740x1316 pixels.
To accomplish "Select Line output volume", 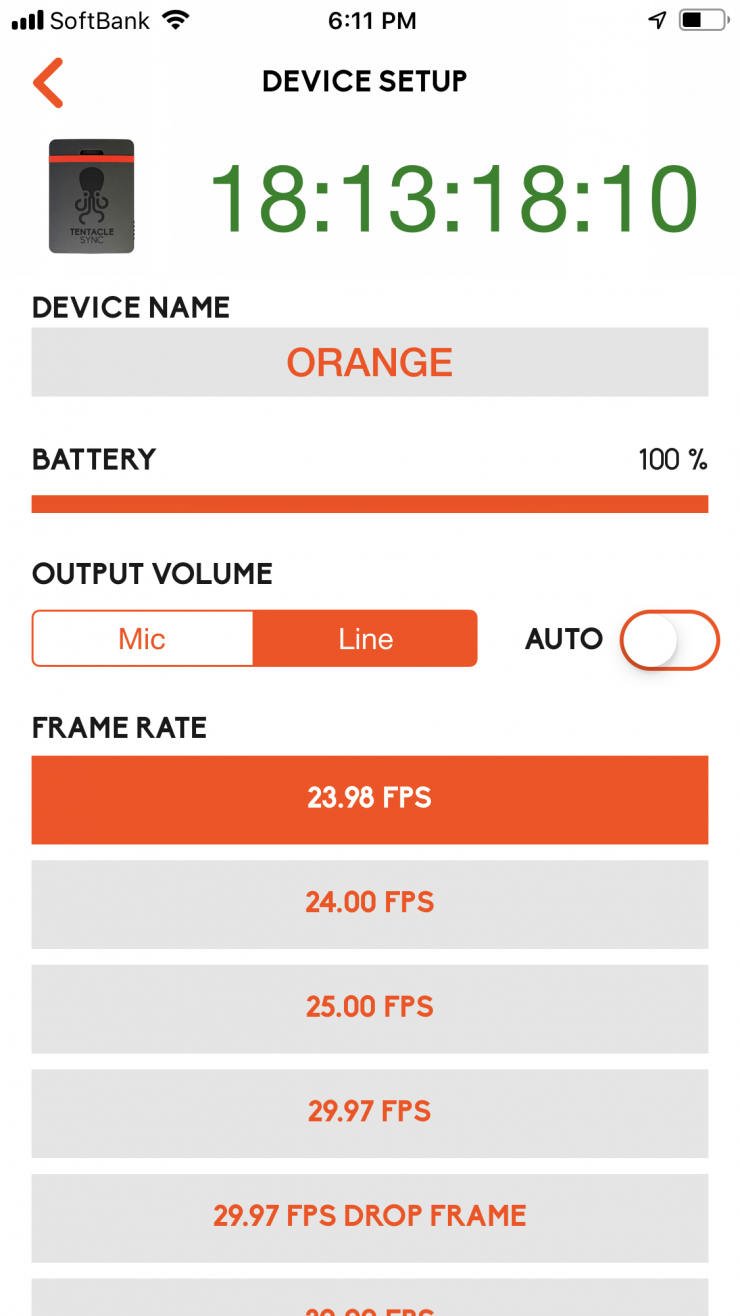I will point(365,639).
